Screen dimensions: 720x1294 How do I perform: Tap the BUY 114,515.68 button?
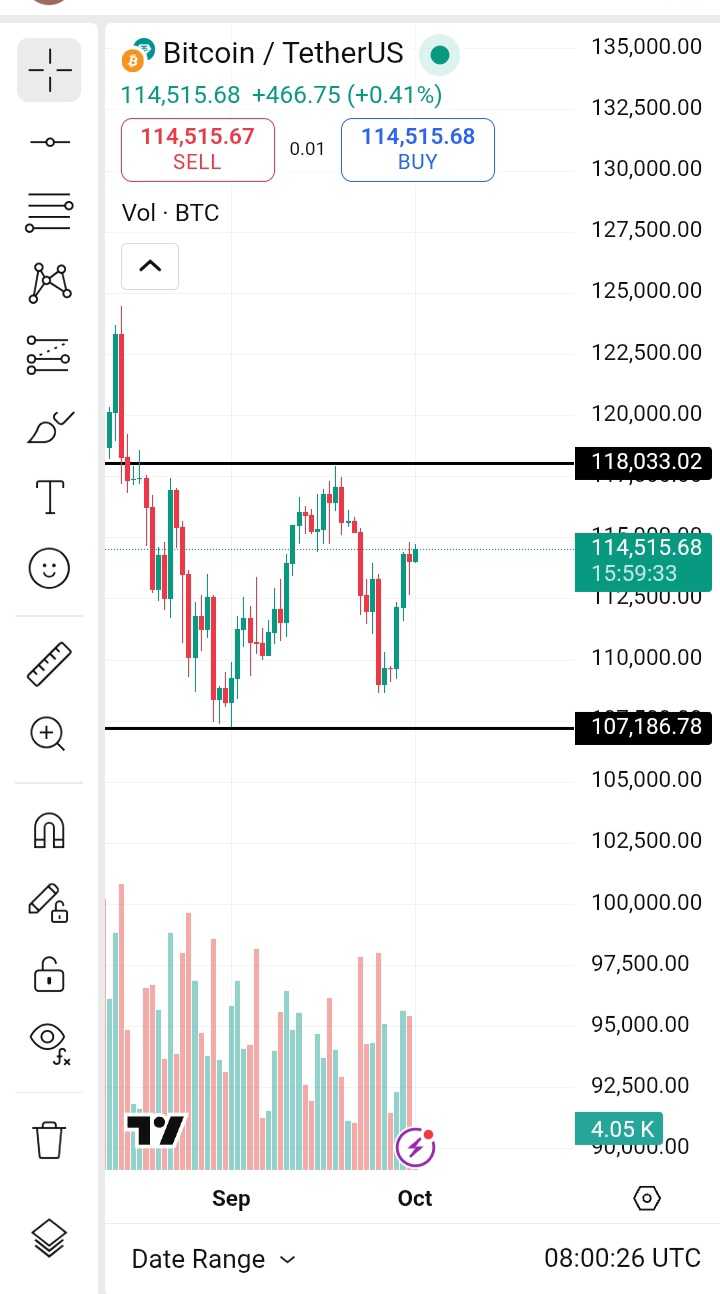tap(417, 149)
